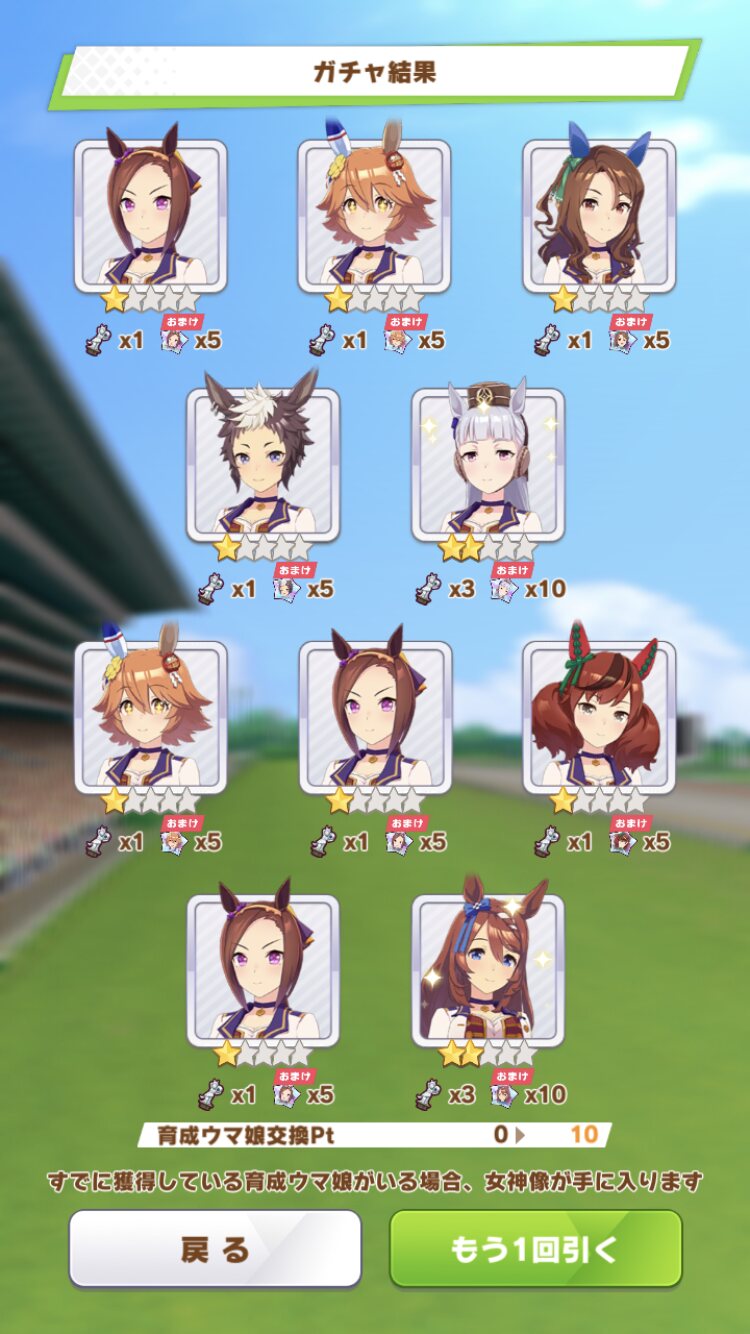Pull the gacha again with もう1回引く
750x1334 pixels.
[x=535, y=1248]
